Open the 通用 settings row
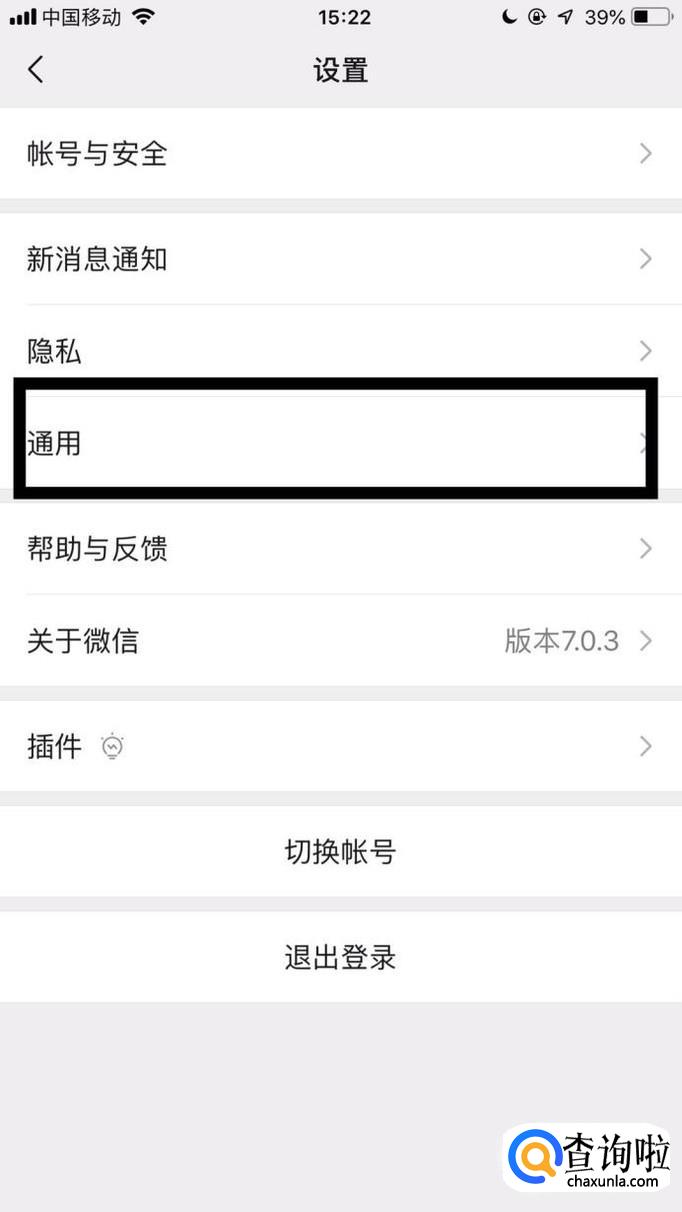The height and width of the screenshot is (1212, 682). tap(341, 443)
